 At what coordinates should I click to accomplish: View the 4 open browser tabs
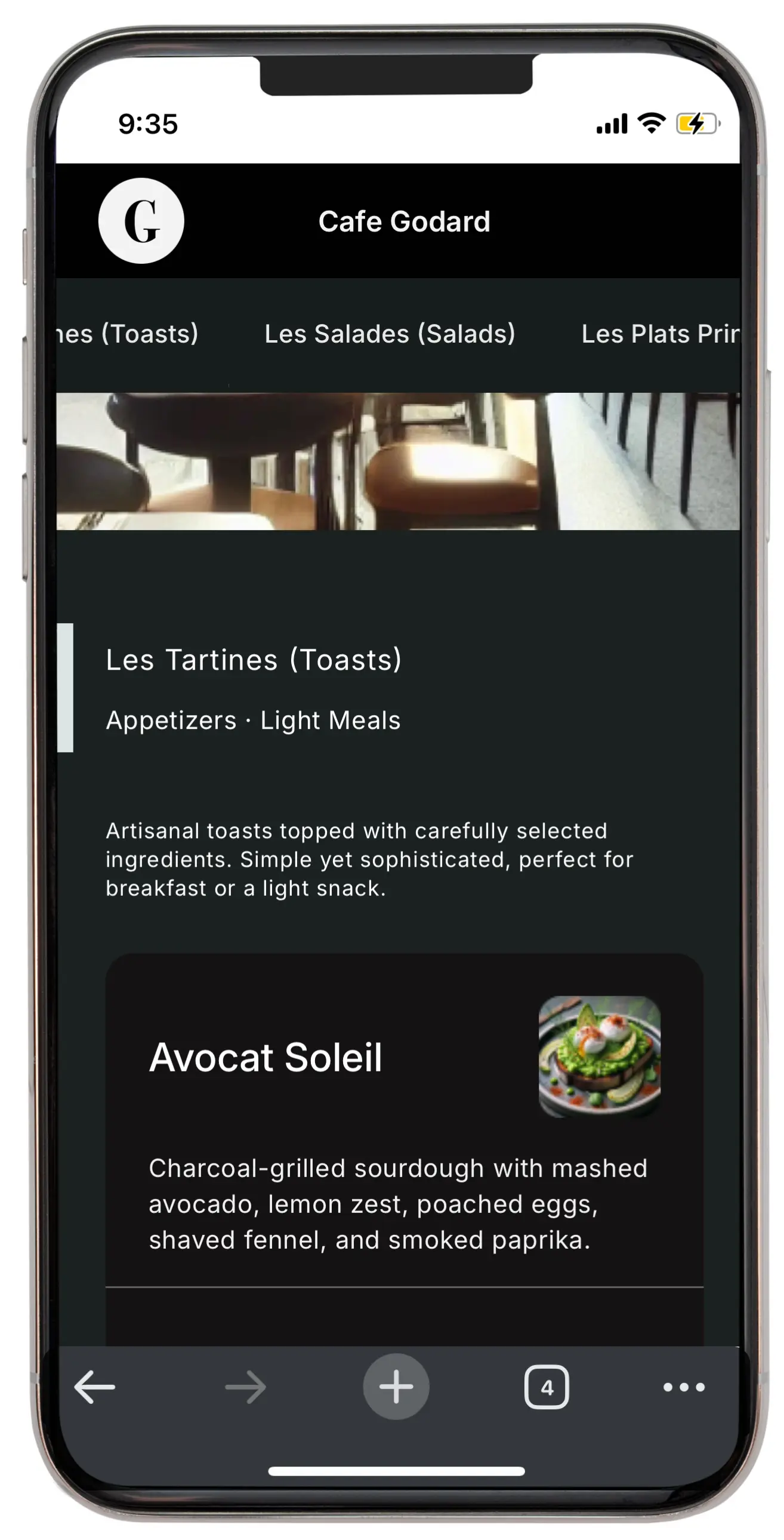click(546, 1387)
